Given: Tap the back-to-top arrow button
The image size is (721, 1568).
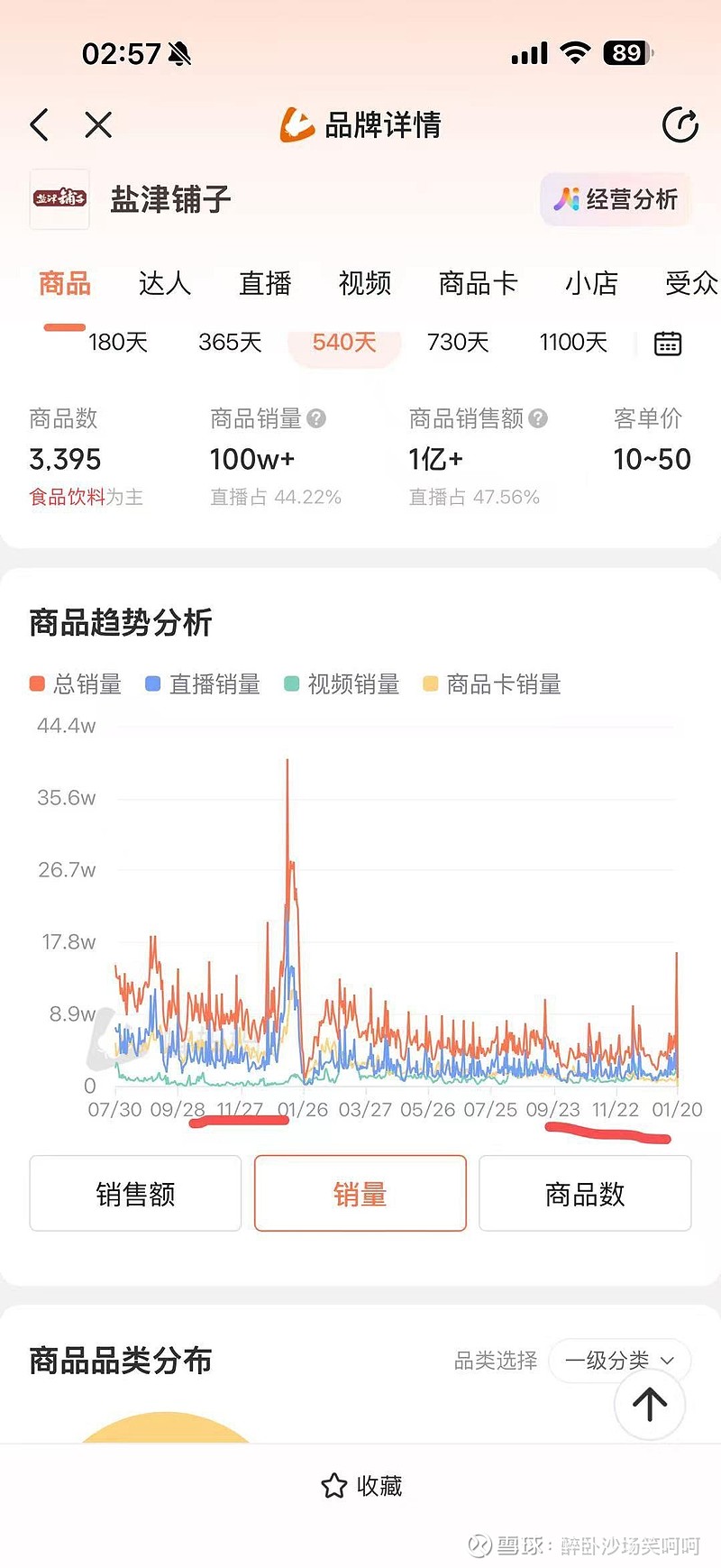Looking at the screenshot, I should point(649,1404).
